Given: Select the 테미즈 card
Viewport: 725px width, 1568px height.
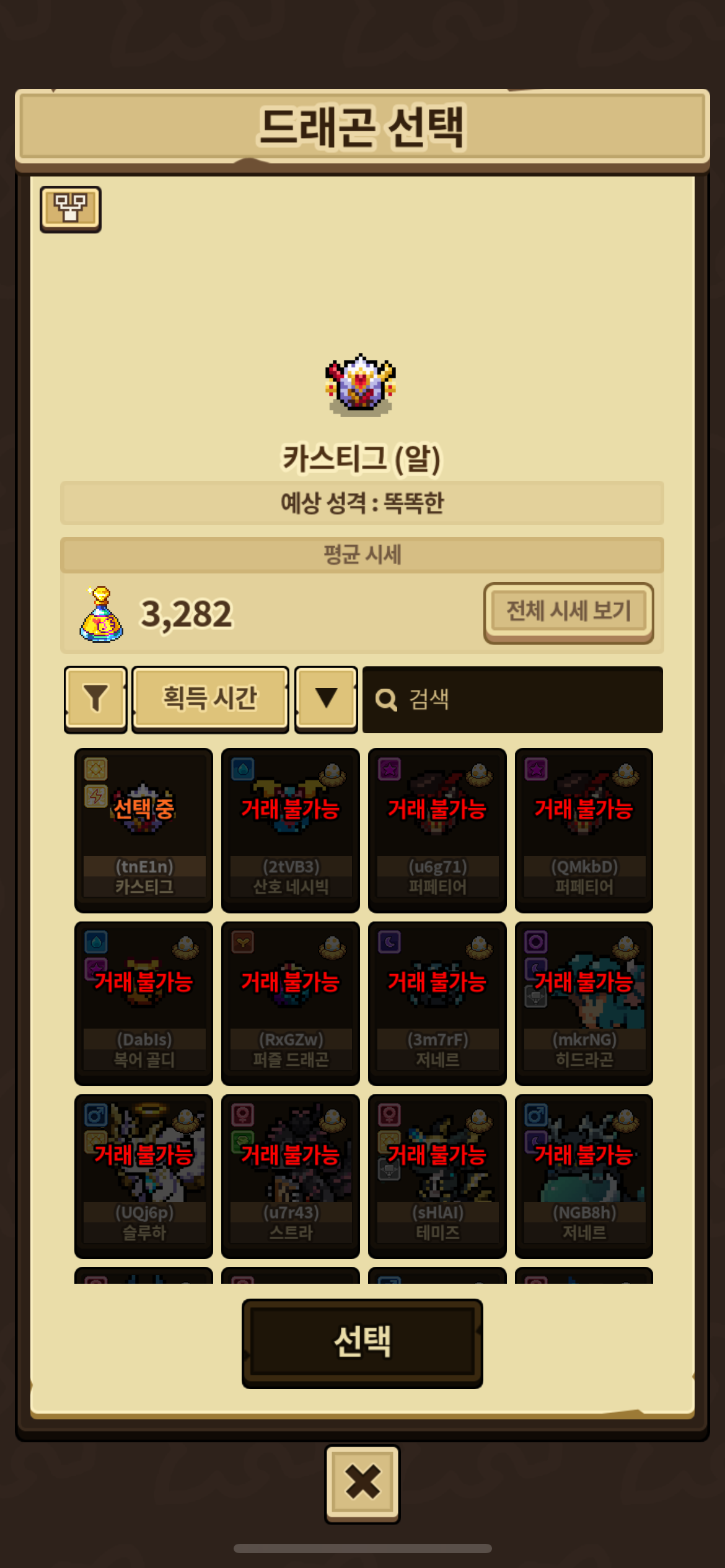Looking at the screenshot, I should click(x=437, y=1176).
